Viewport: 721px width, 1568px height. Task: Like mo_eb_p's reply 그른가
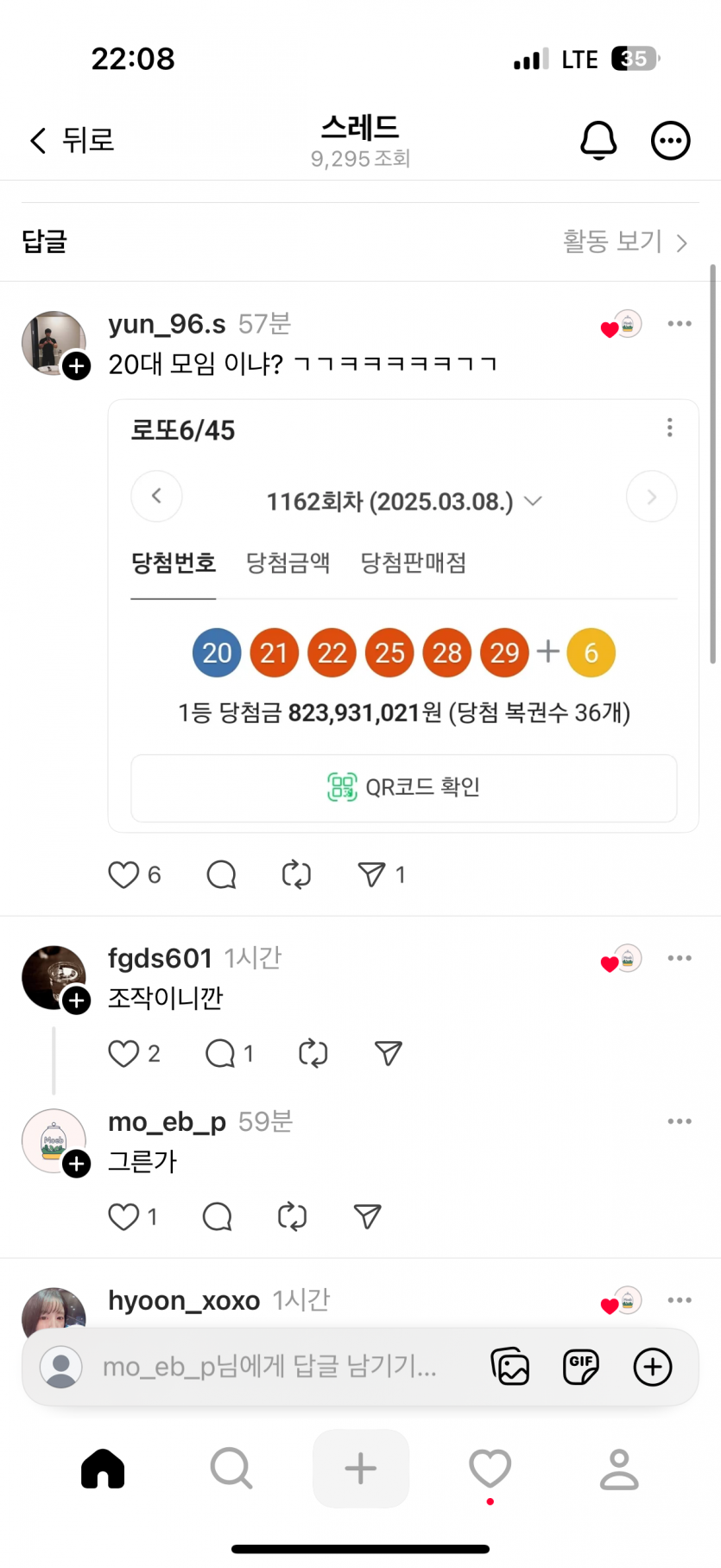tap(123, 1216)
